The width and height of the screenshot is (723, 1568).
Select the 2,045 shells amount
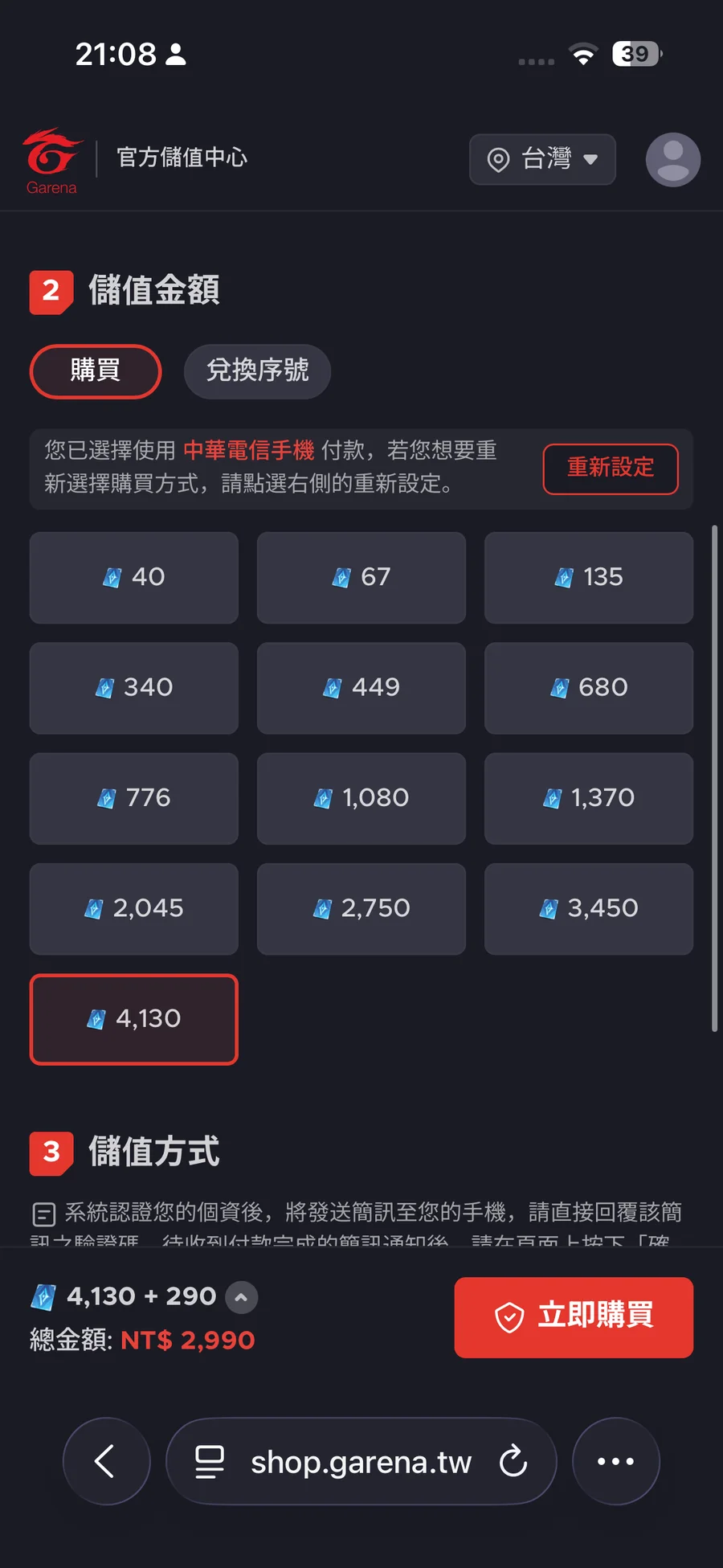coord(134,908)
